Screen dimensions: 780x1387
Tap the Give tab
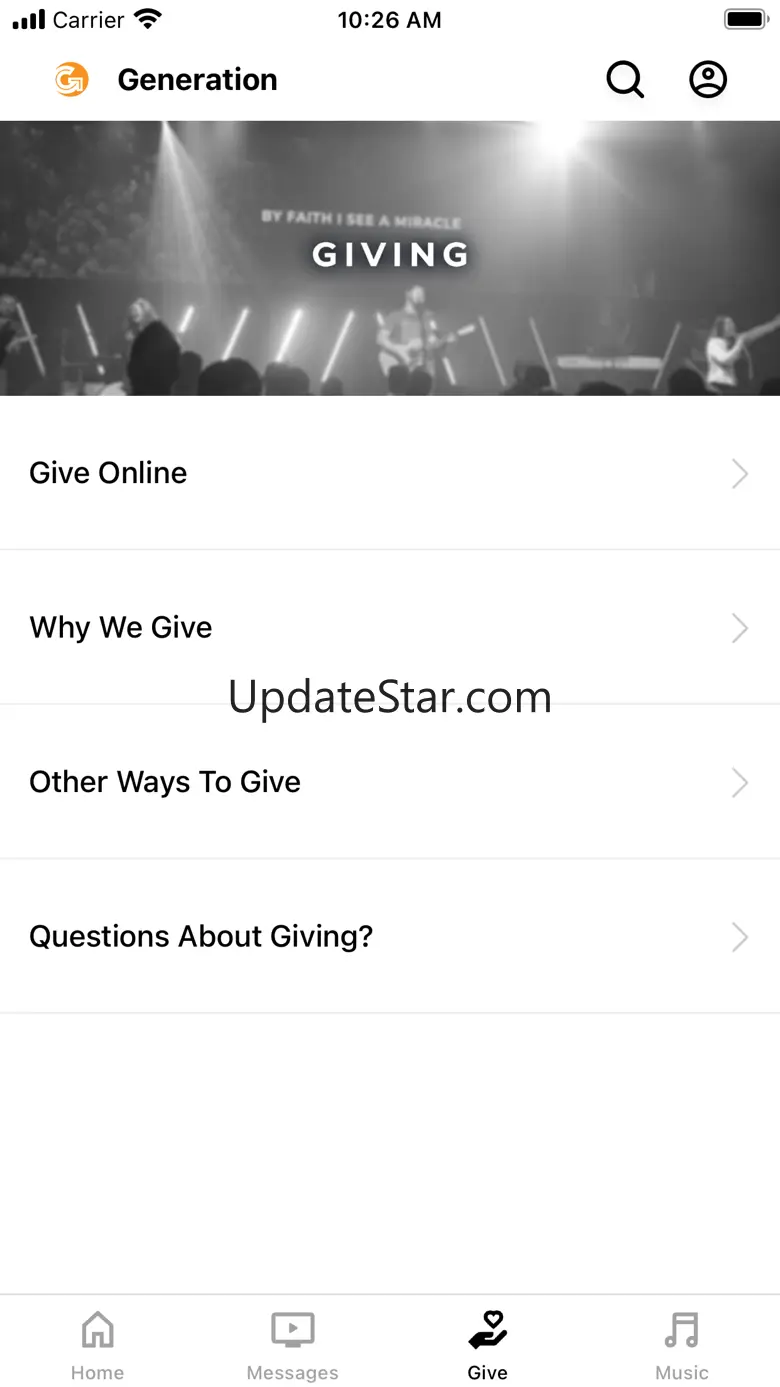487,1345
